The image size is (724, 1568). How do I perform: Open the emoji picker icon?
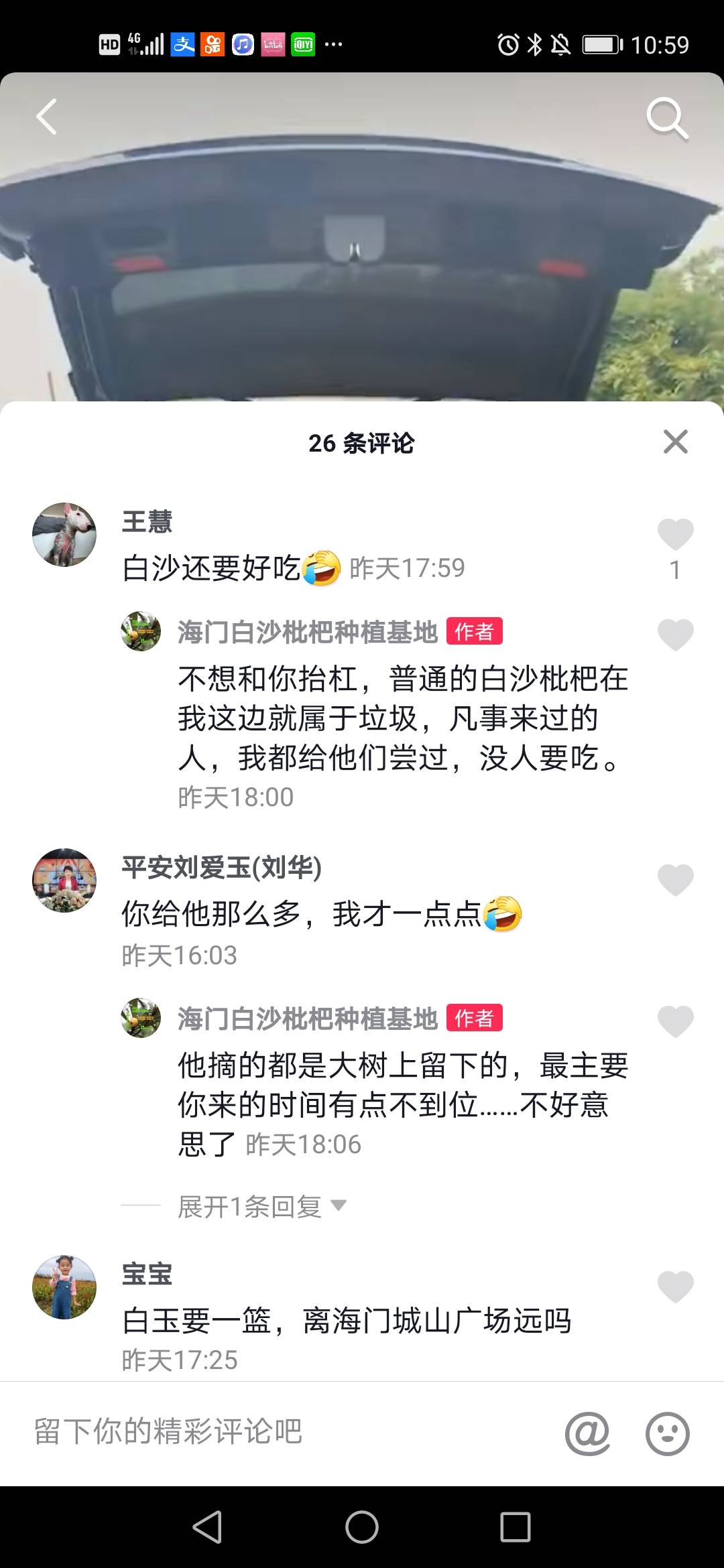(x=667, y=1433)
